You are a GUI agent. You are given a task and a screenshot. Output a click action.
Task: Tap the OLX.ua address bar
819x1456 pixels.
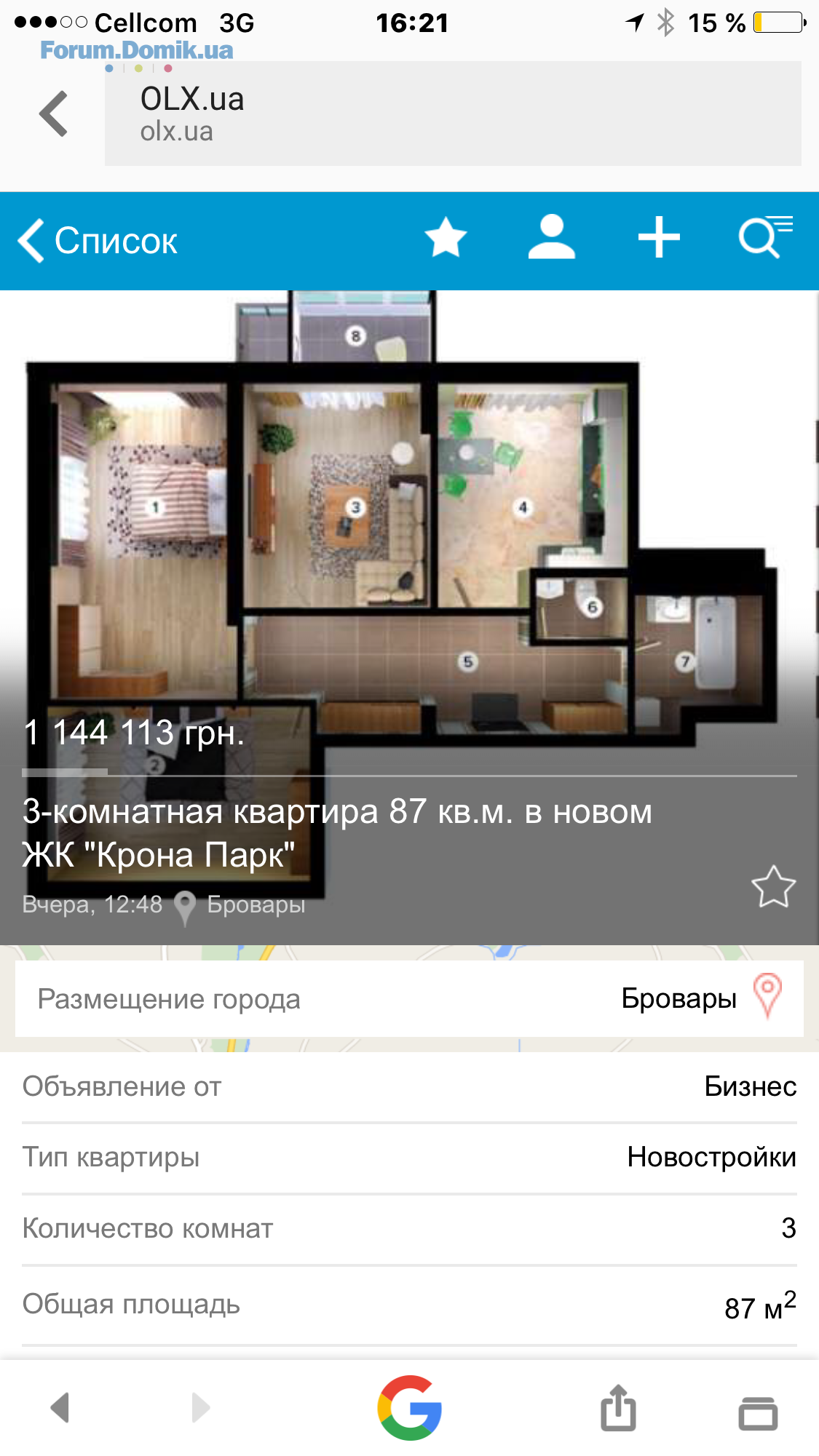[452, 114]
